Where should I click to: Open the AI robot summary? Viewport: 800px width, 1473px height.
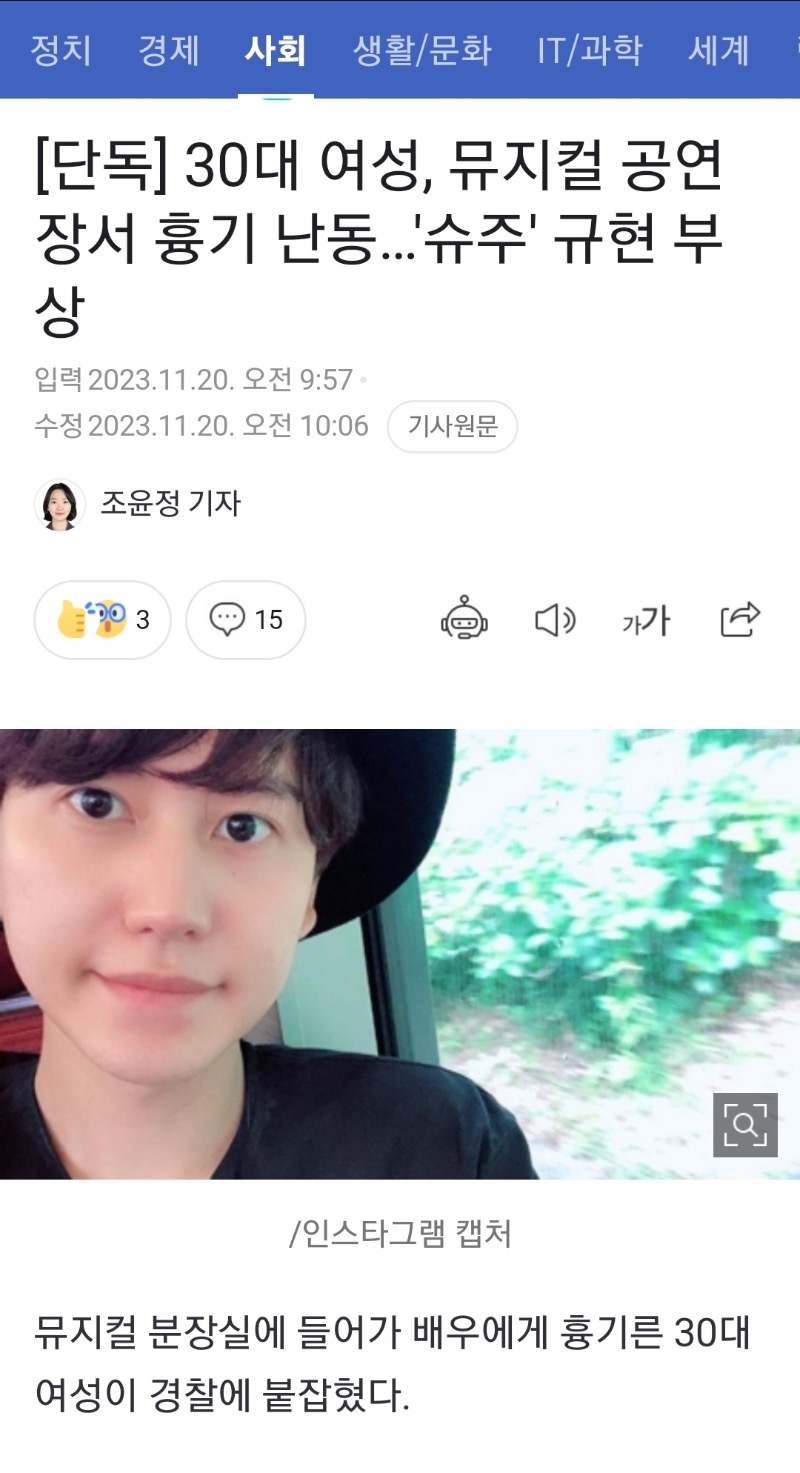pyautogui.click(x=464, y=620)
